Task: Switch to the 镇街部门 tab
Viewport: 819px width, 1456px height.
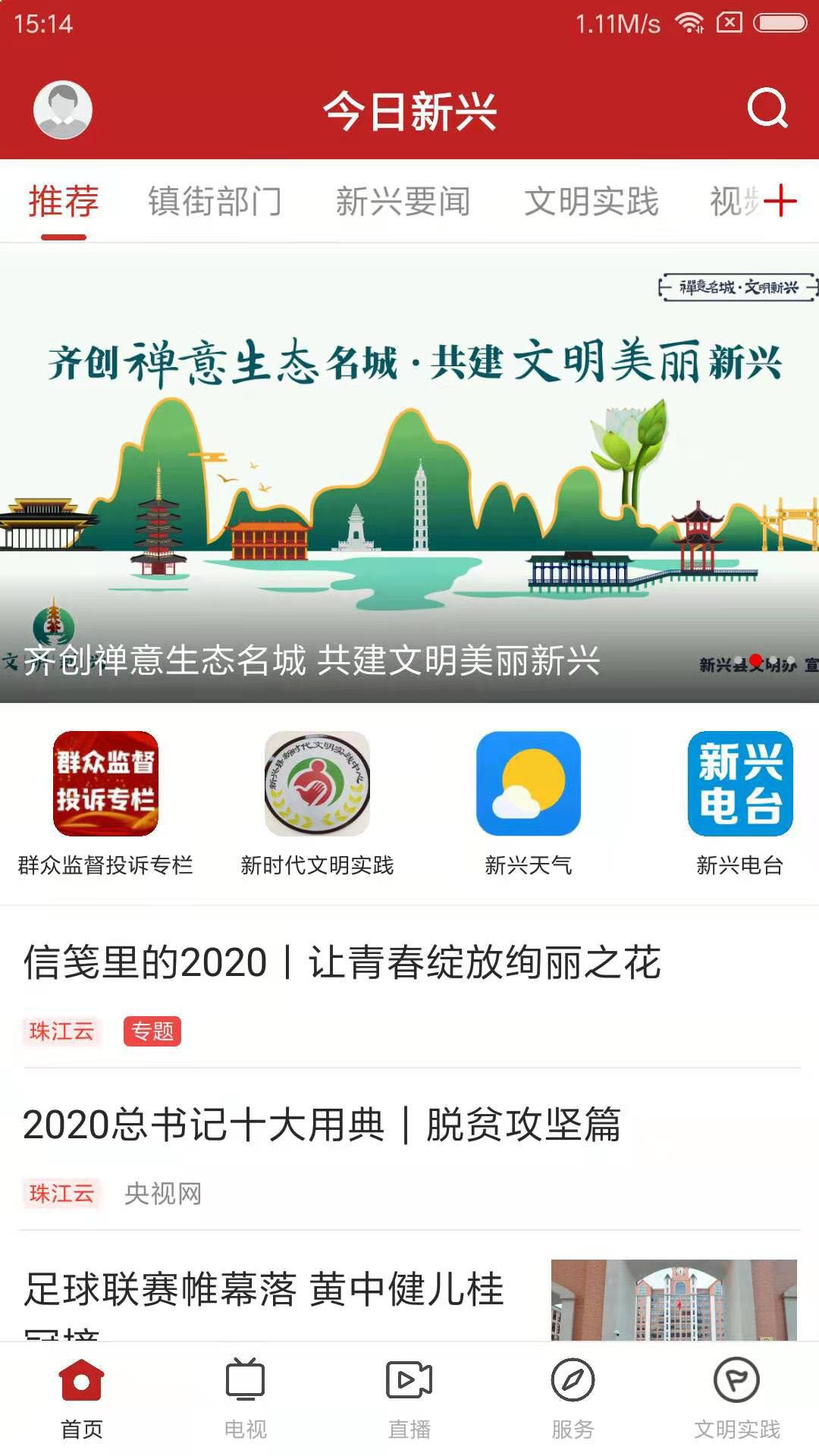Action: [216, 201]
